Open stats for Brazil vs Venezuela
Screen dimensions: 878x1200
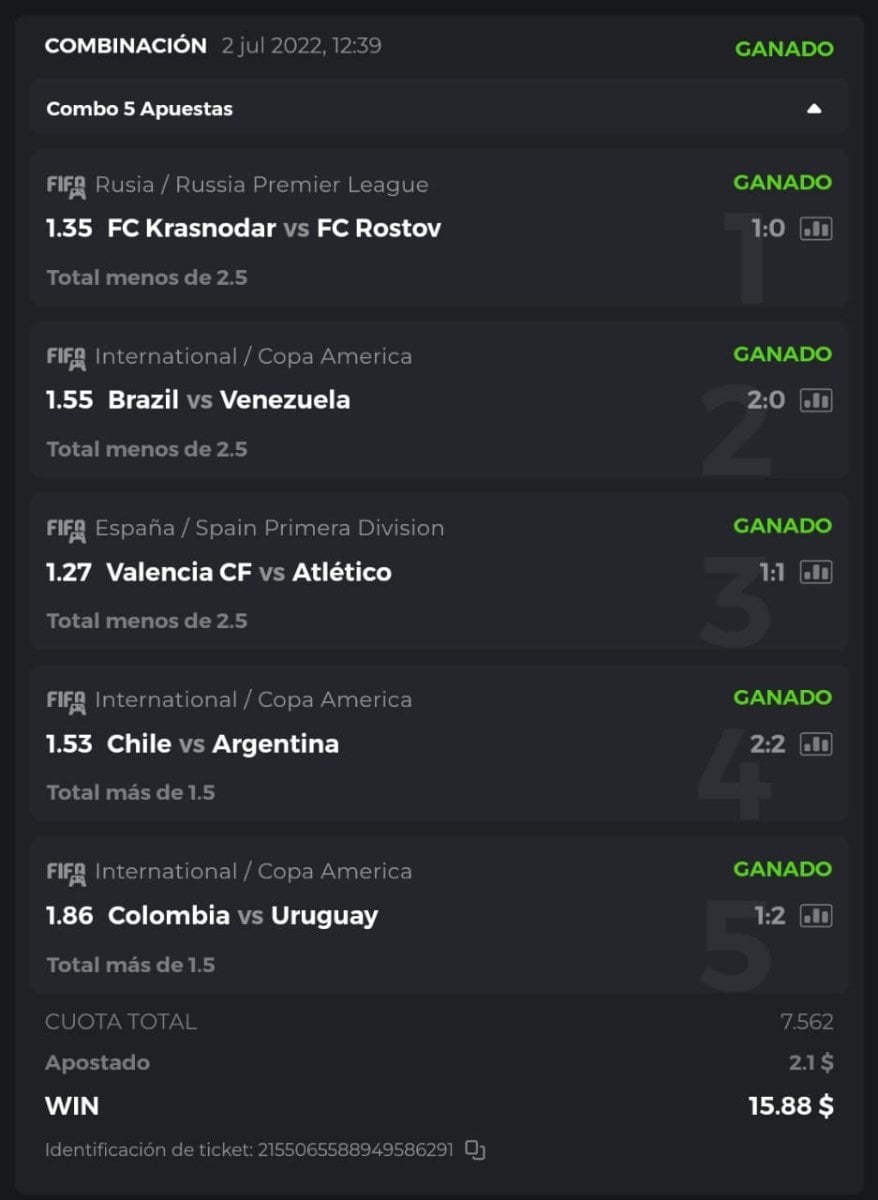tap(816, 401)
